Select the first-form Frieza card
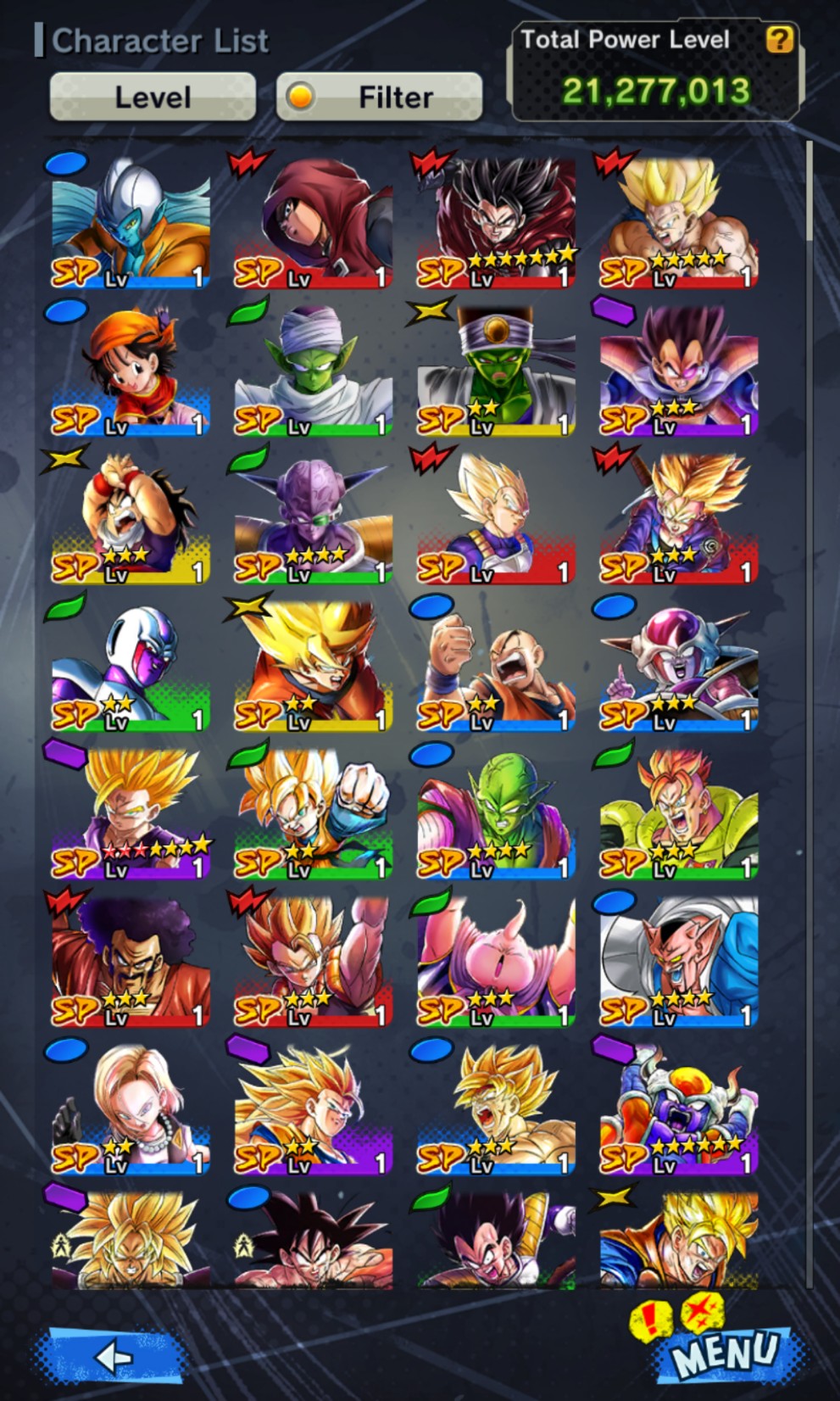This screenshot has width=840, height=1401. [680, 667]
